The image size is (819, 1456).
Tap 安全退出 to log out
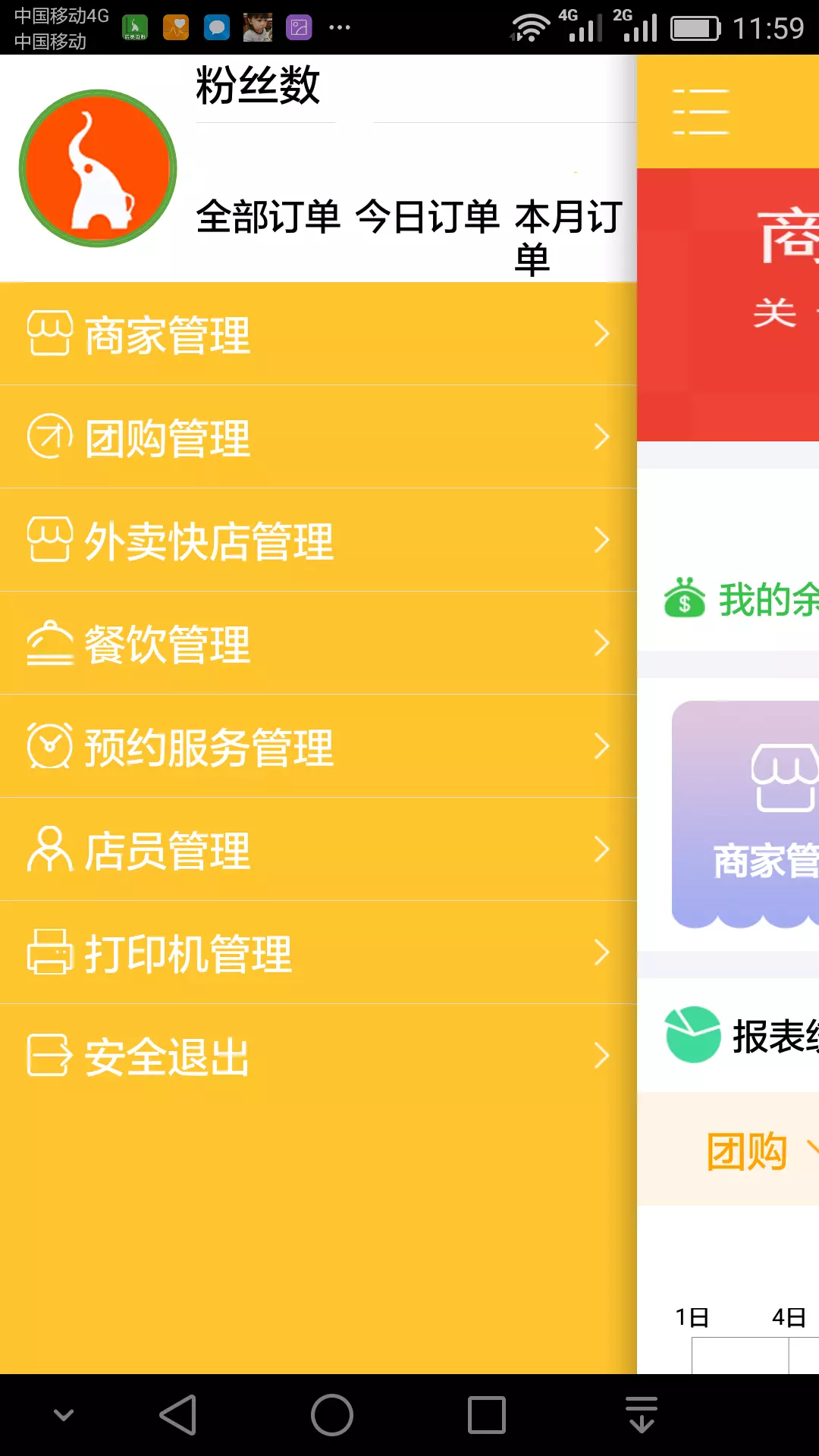(x=318, y=1056)
